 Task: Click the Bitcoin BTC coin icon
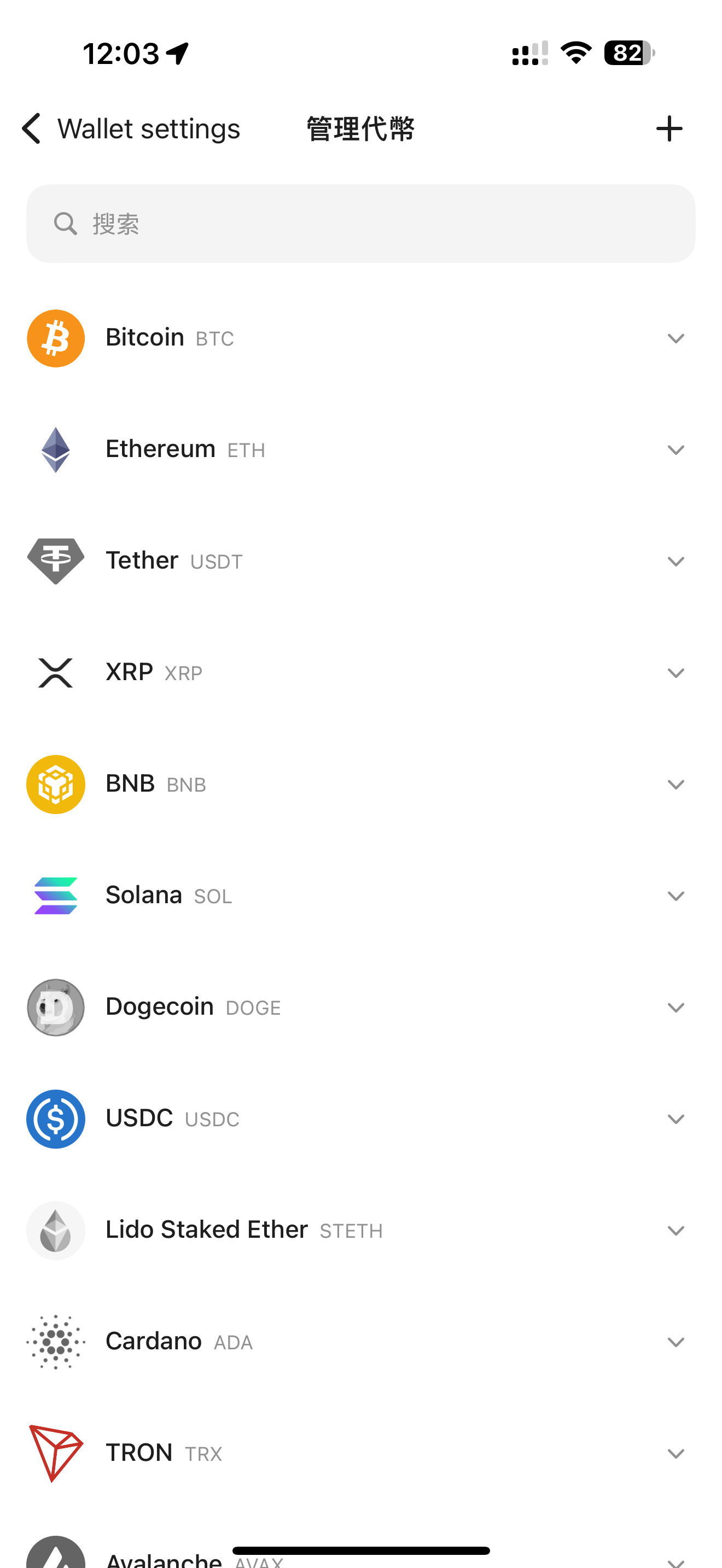click(x=55, y=338)
